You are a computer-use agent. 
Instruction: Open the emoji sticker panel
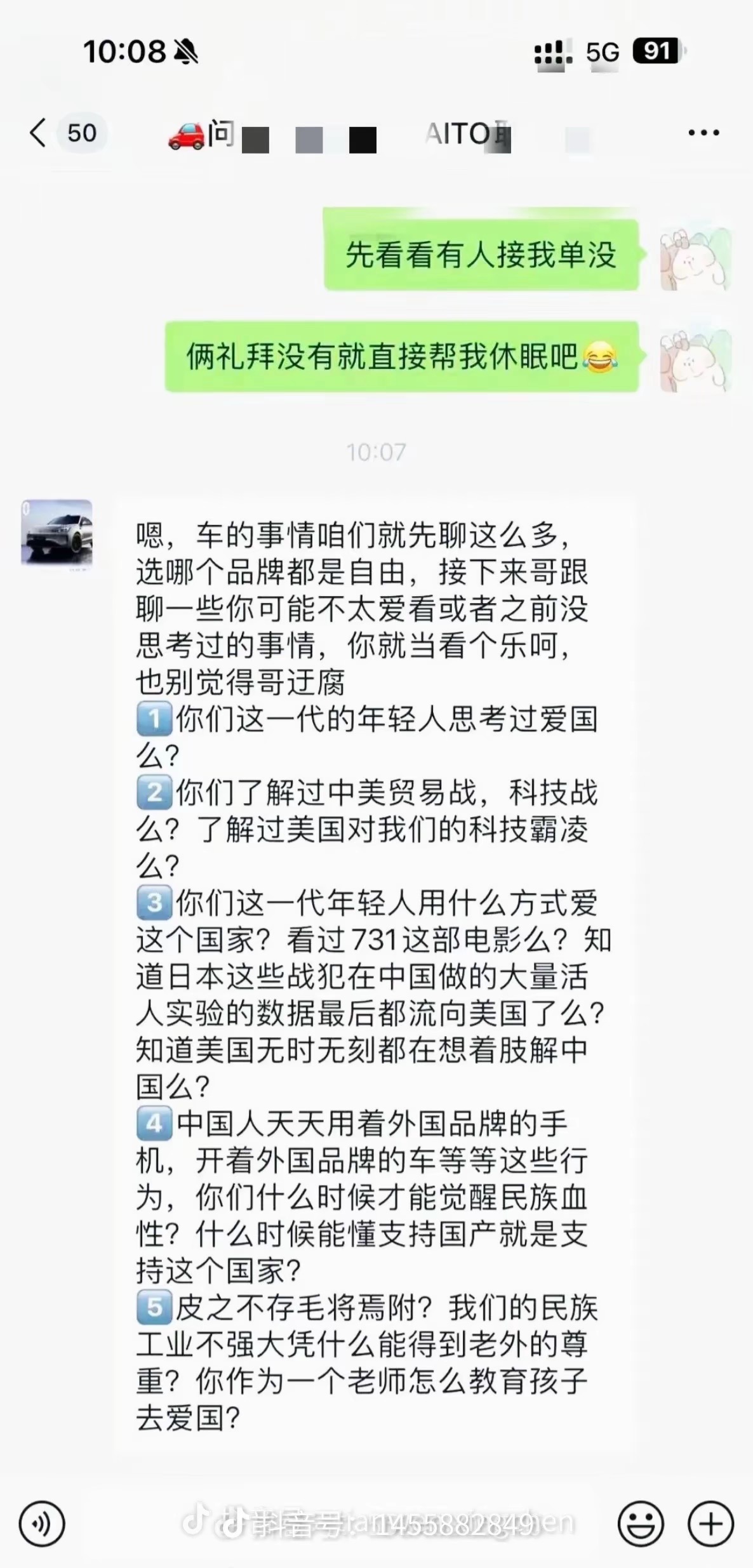click(x=641, y=1524)
